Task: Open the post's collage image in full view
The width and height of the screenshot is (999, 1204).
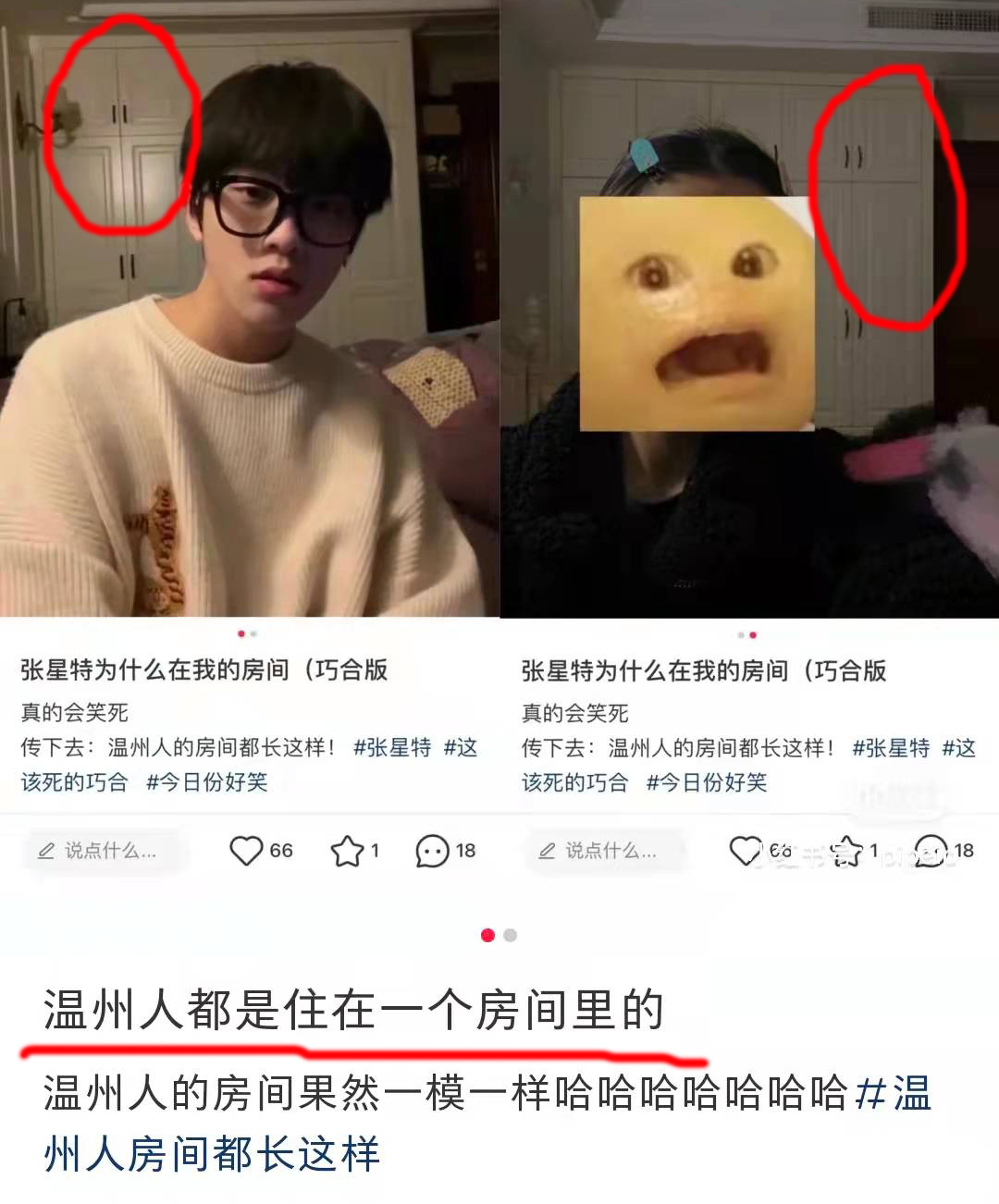Action: pyautogui.click(x=499, y=444)
